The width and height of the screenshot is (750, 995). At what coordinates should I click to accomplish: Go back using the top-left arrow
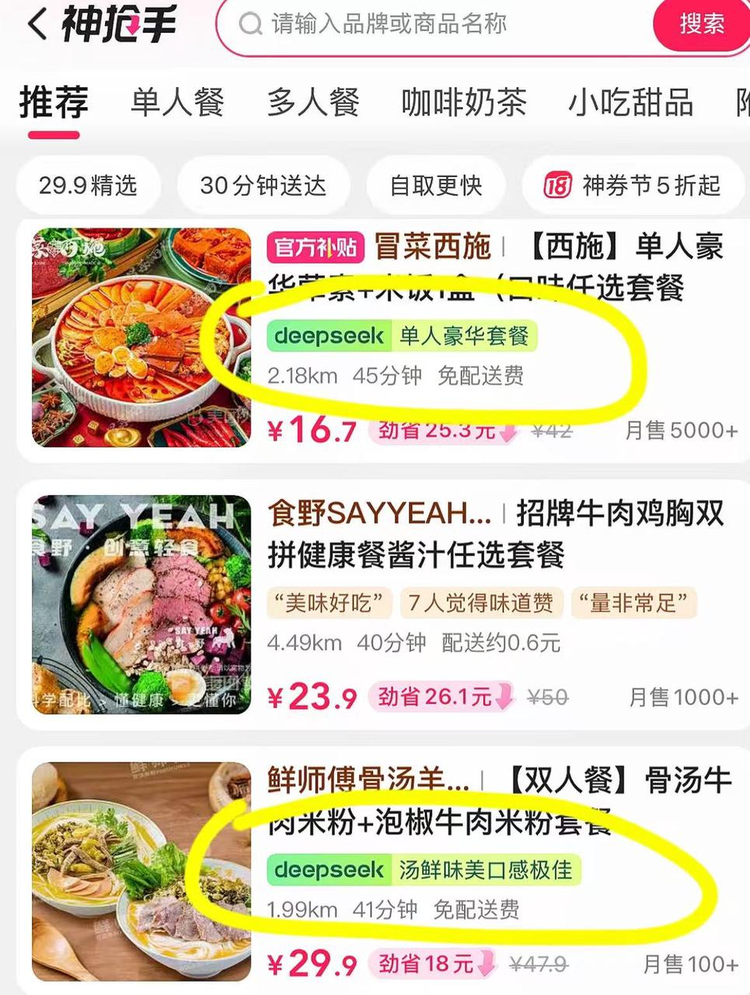click(37, 24)
